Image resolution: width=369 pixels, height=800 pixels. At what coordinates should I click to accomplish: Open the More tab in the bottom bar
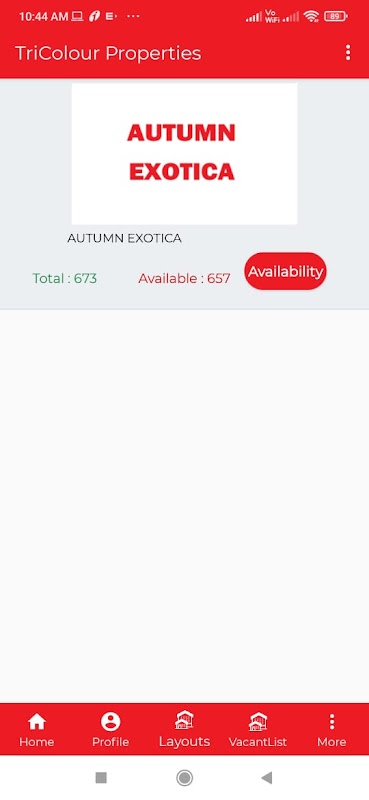pos(332,730)
